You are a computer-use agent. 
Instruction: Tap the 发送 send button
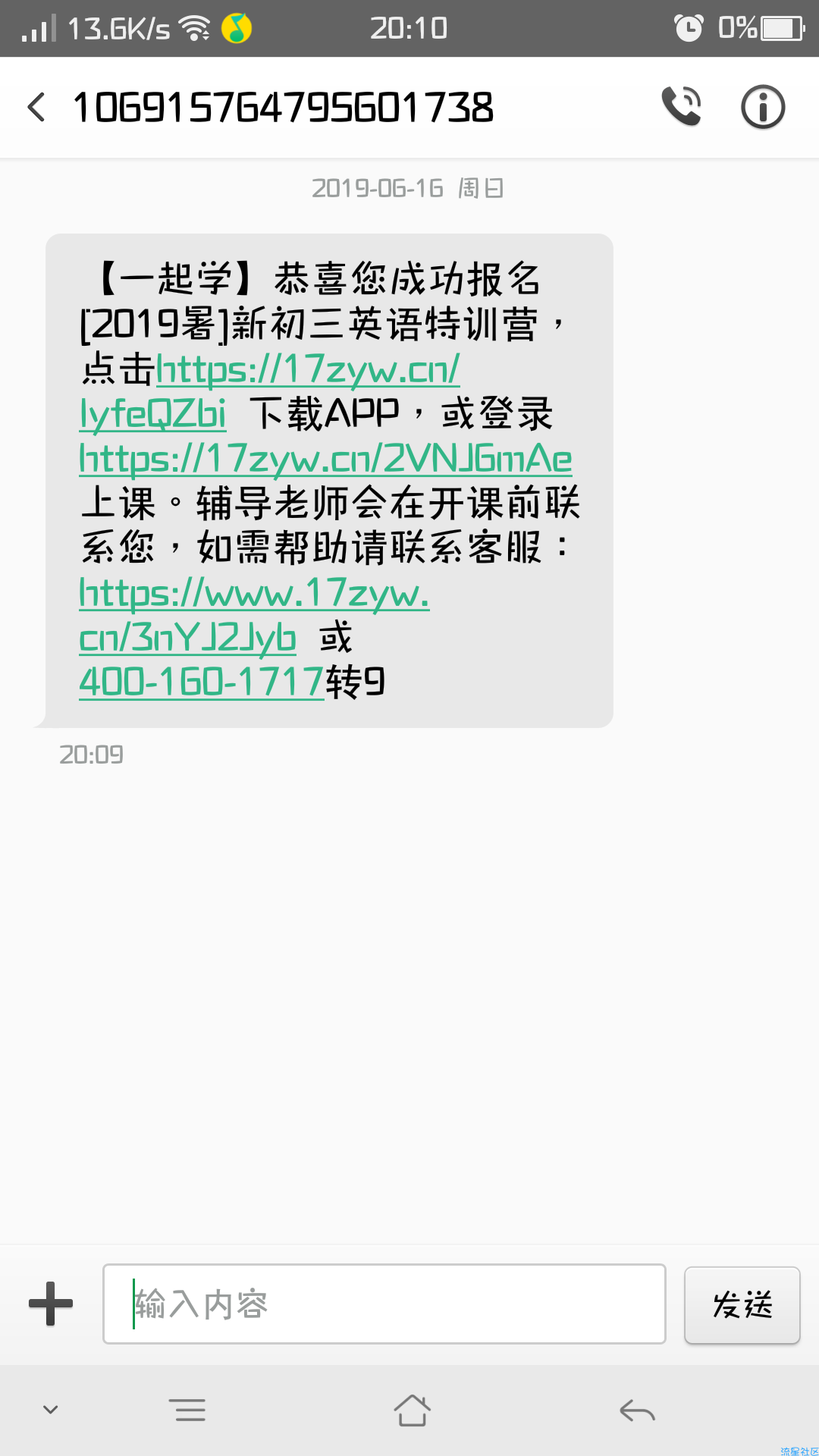click(742, 1305)
